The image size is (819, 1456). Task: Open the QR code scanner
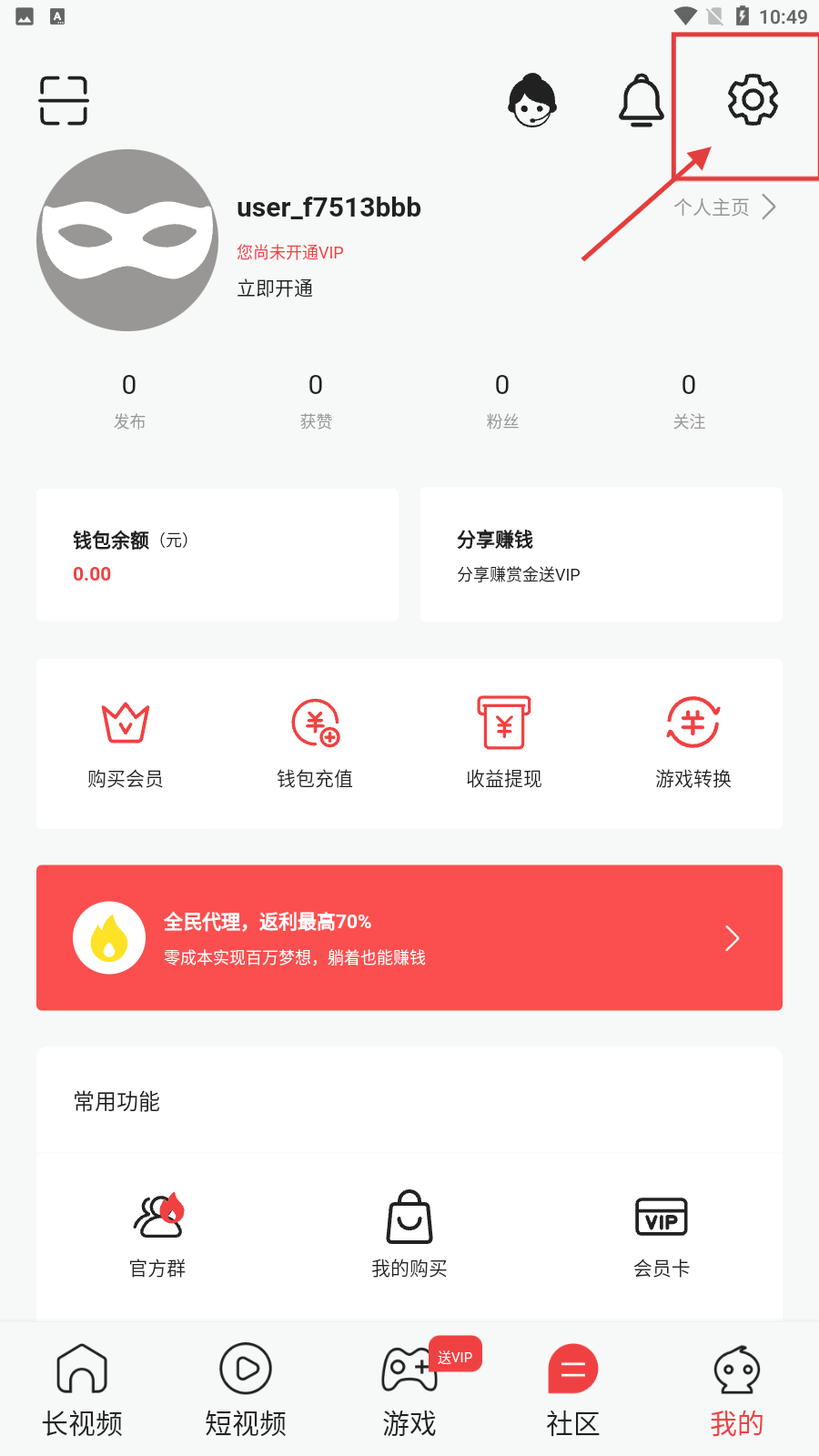pyautogui.click(x=63, y=100)
